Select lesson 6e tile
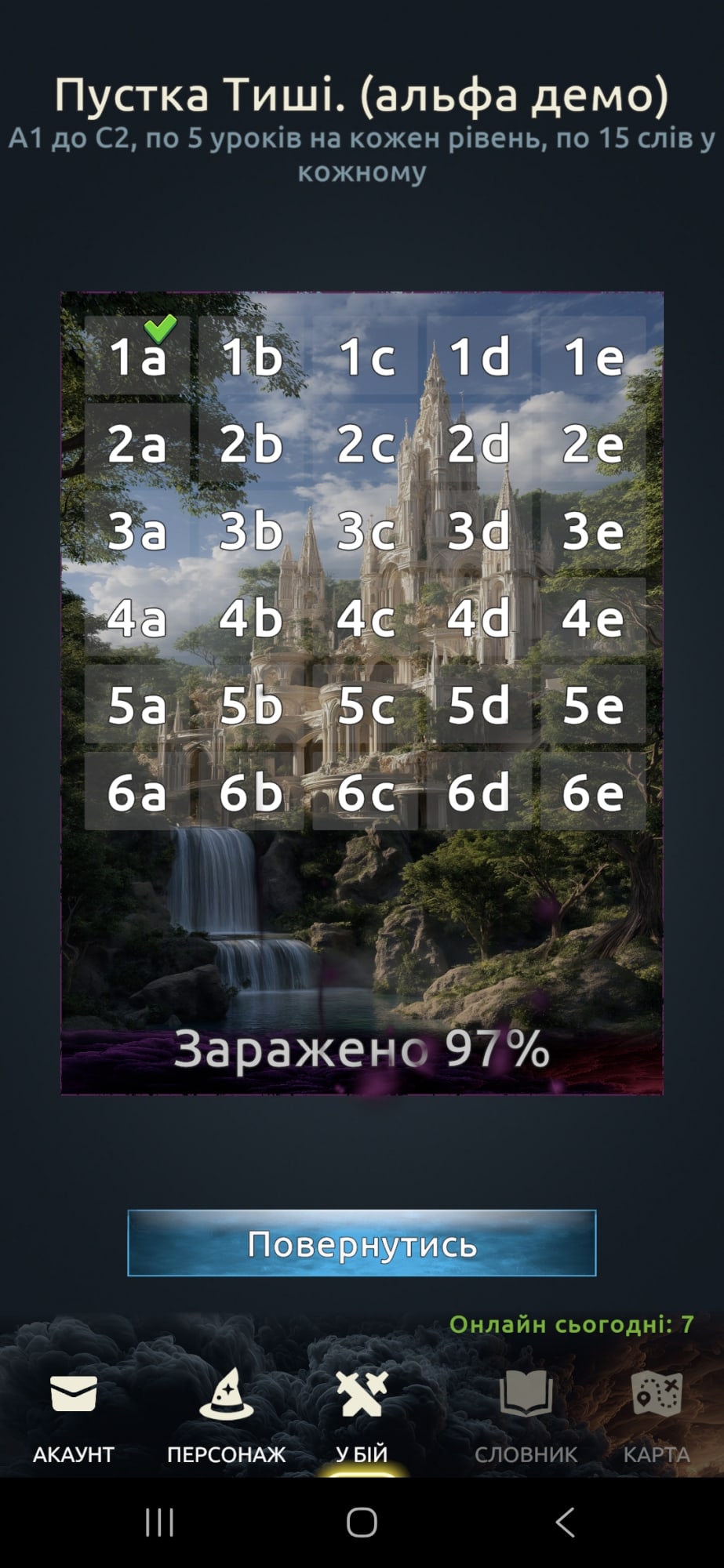 coord(593,792)
